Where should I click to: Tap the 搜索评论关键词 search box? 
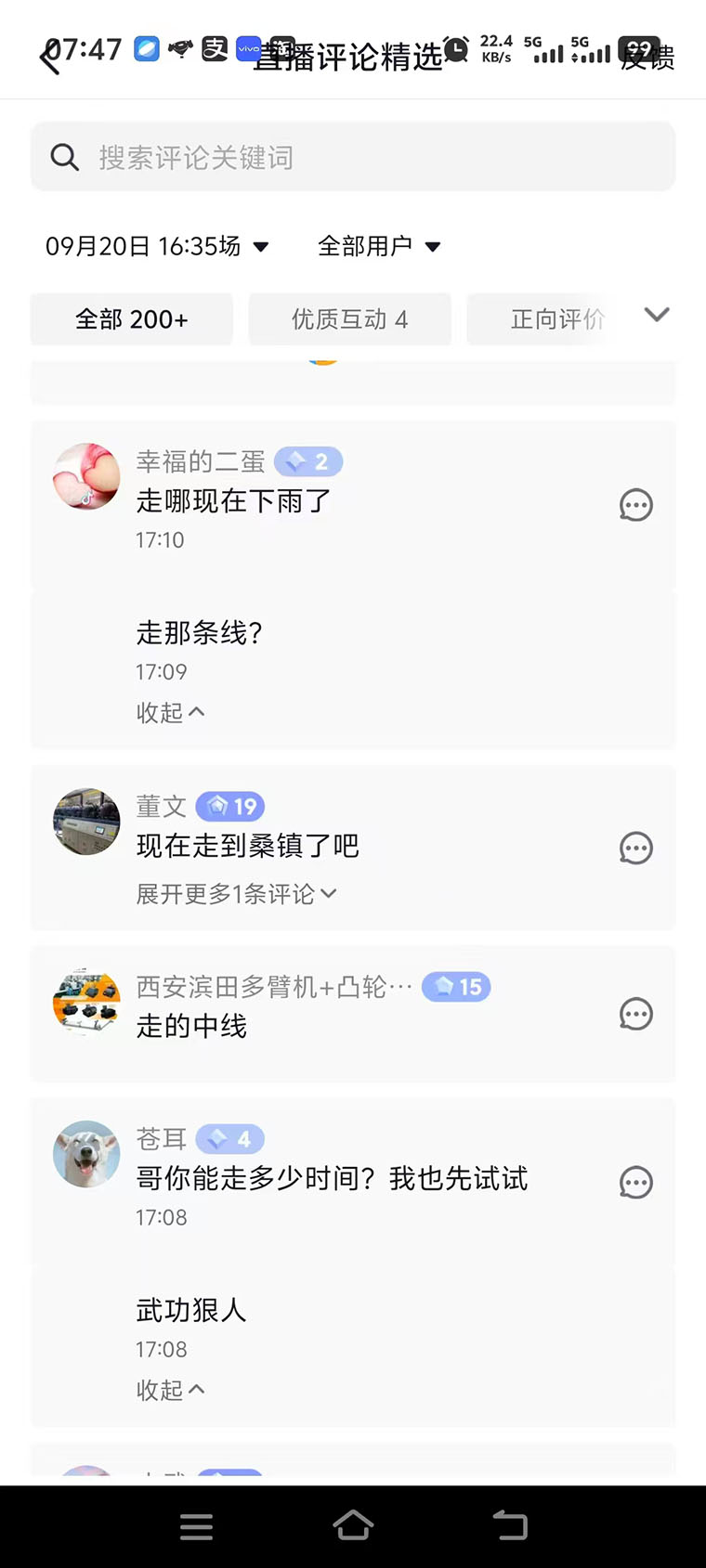click(353, 157)
